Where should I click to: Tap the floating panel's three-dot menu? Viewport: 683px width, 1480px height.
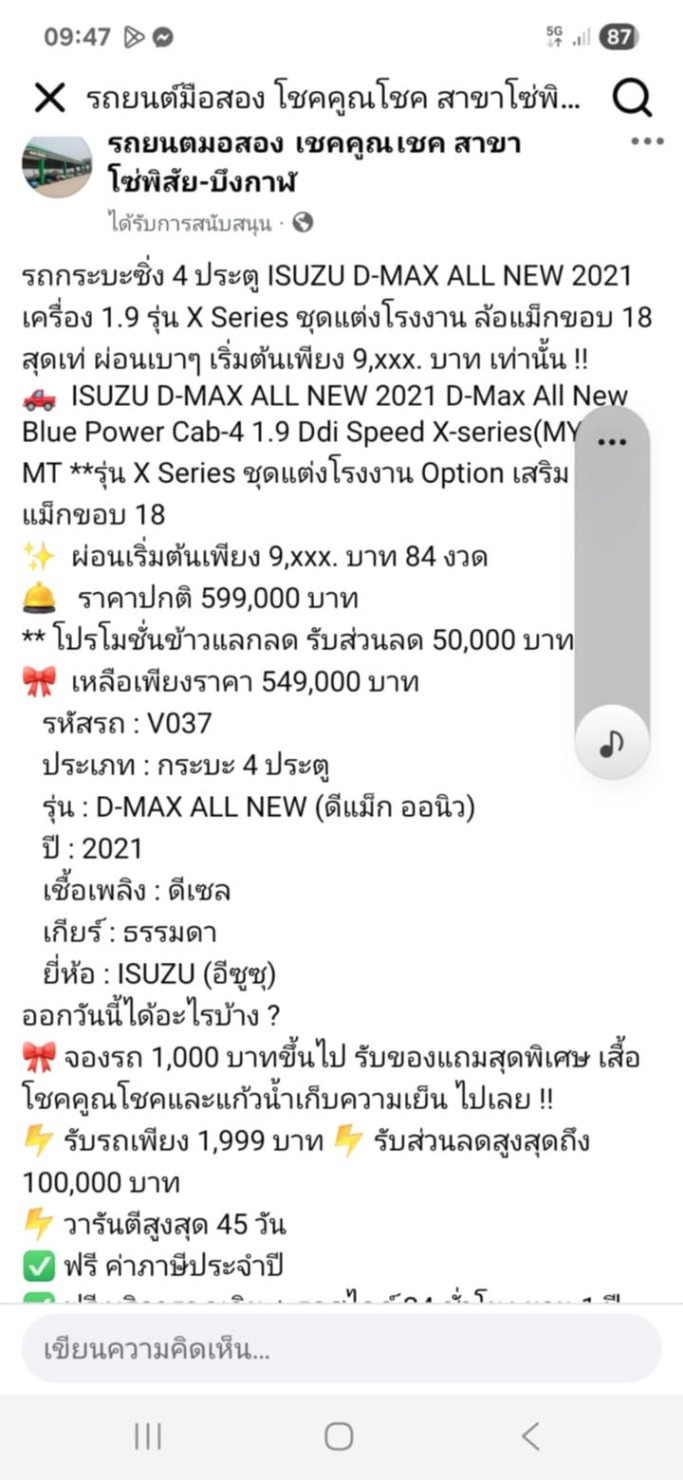coord(611,442)
